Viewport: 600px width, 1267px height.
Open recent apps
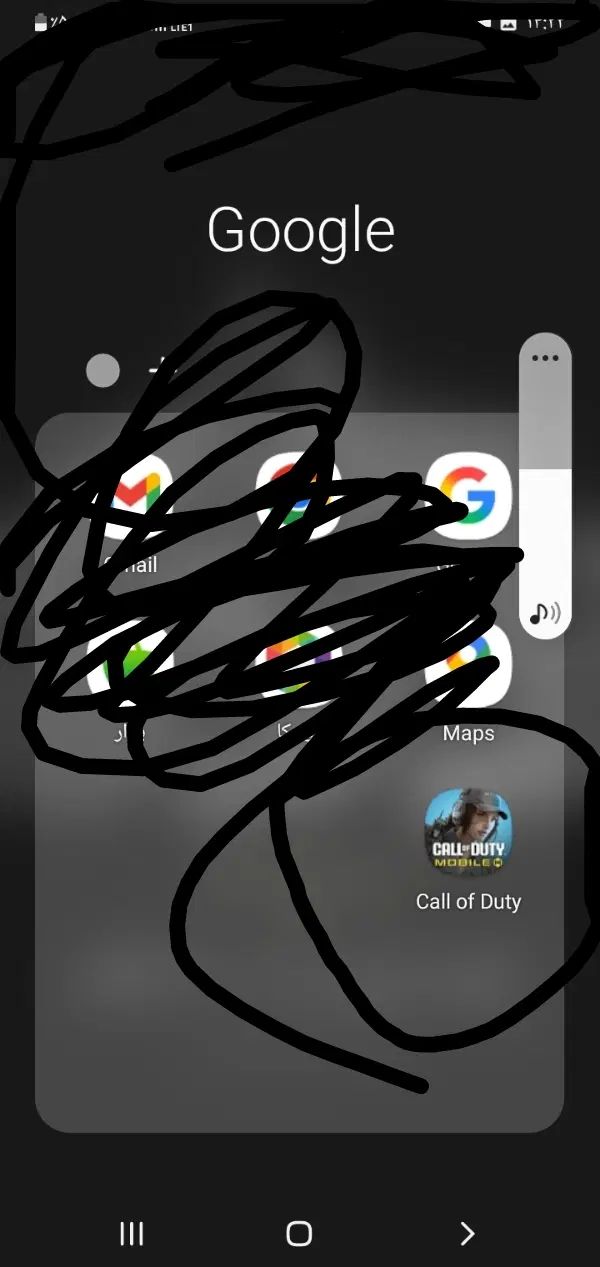click(x=131, y=1233)
